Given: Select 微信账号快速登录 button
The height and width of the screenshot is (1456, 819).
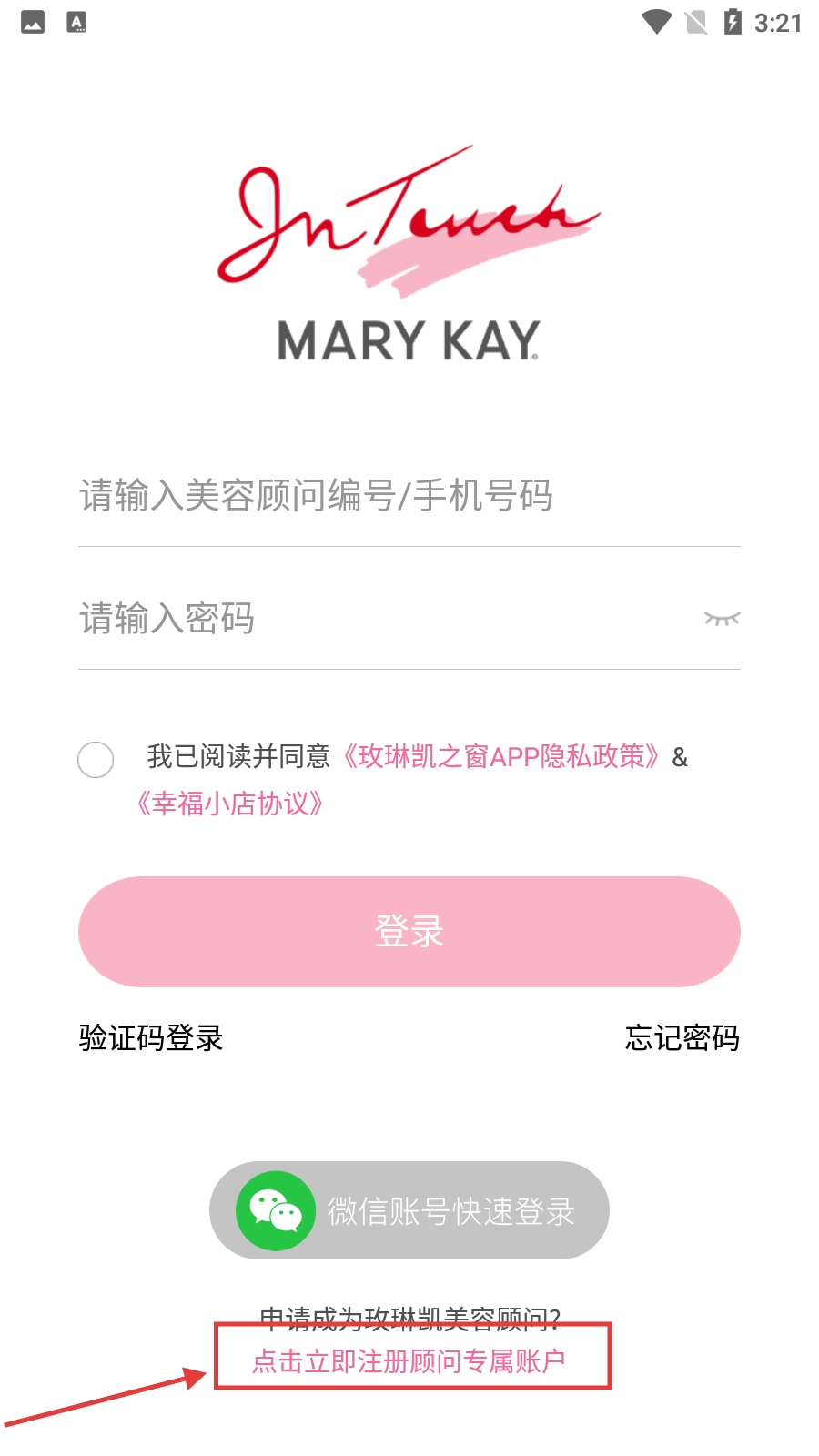Looking at the screenshot, I should pos(409,1210).
